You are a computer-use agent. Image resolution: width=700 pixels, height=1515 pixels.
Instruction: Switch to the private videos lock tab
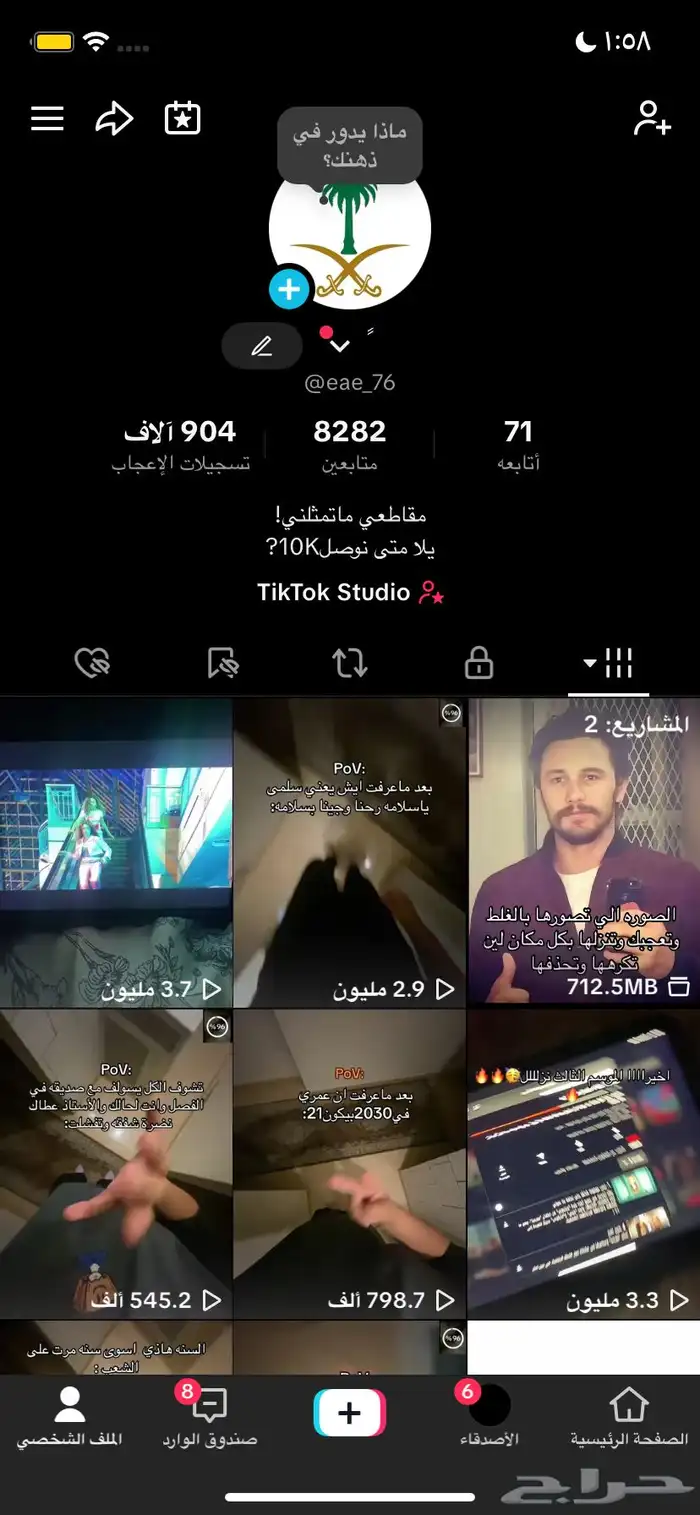[x=479, y=662]
